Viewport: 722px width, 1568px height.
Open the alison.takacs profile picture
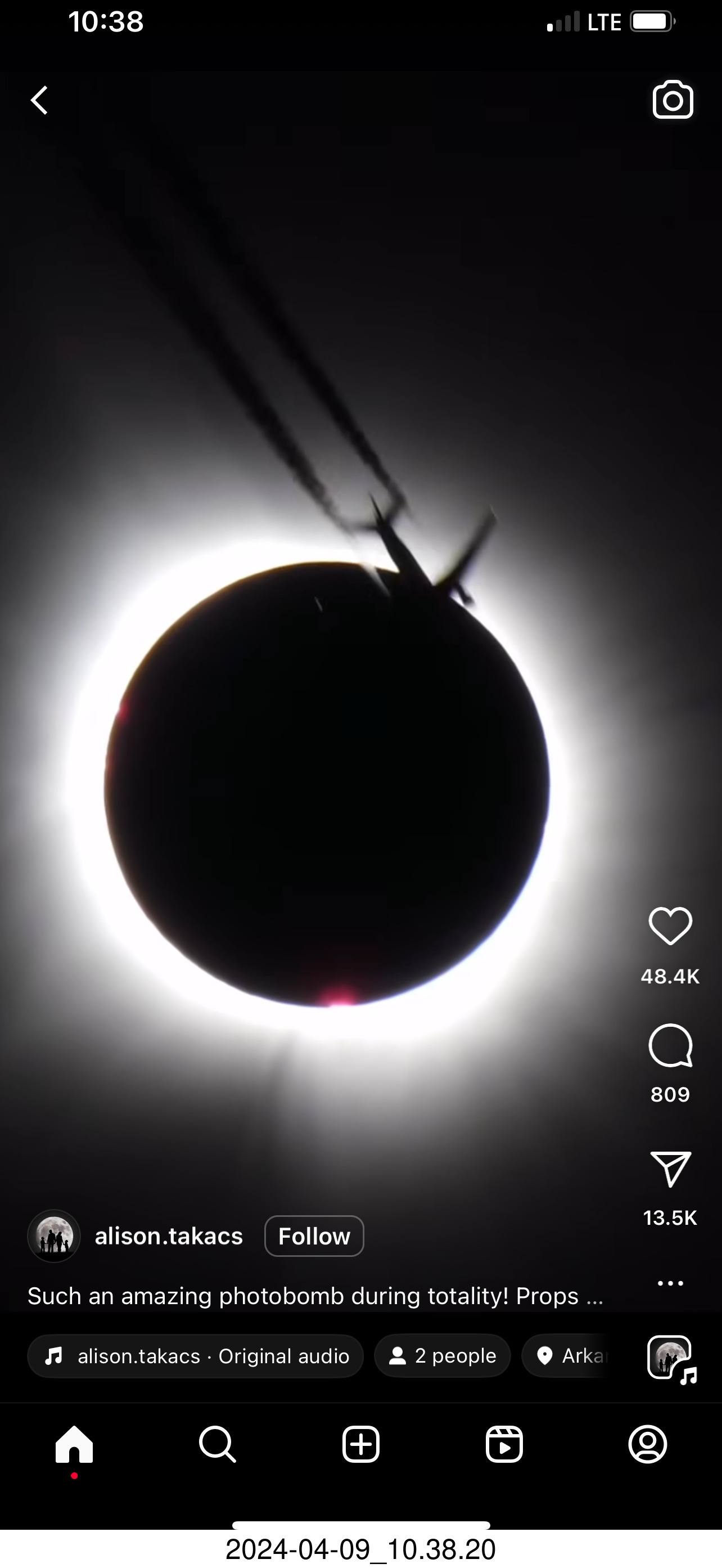pyautogui.click(x=54, y=1236)
